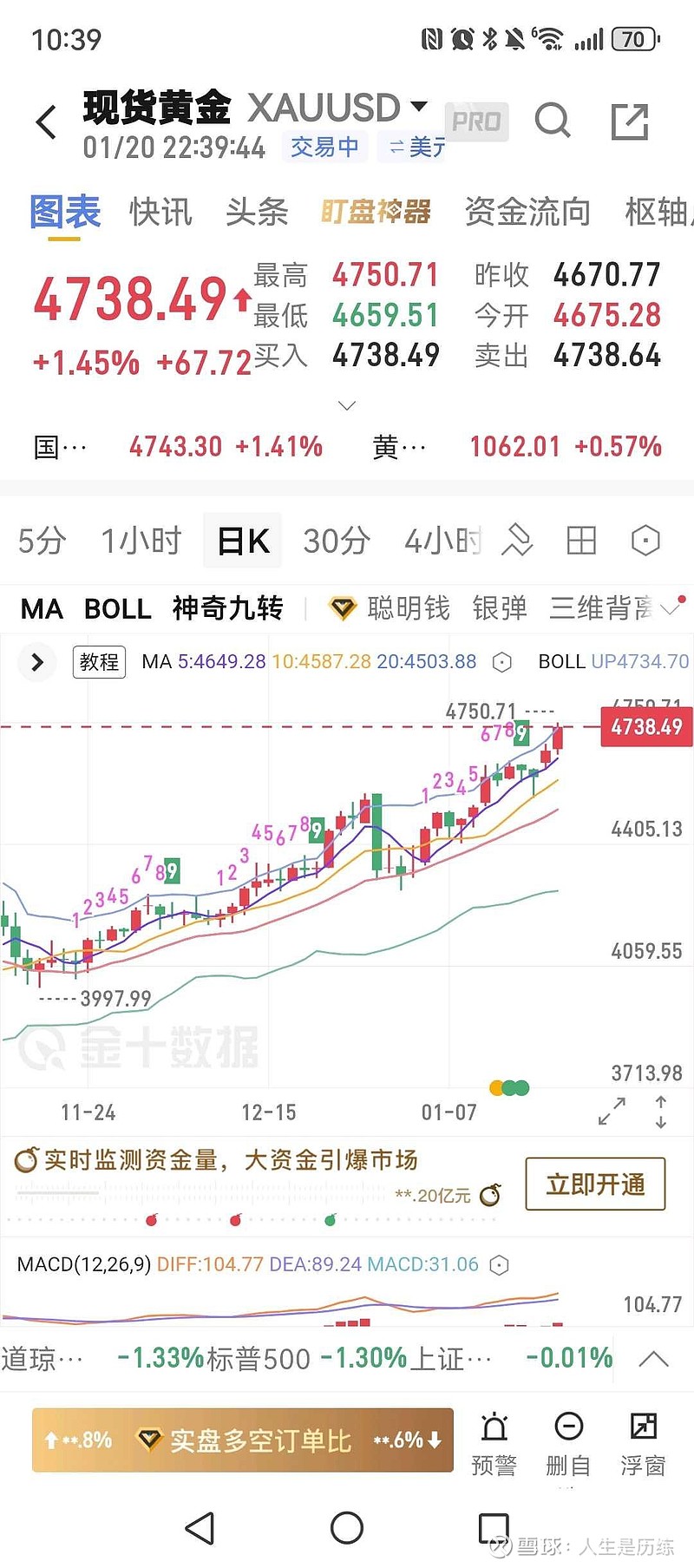
Task: Toggle the 银弹 indicator
Action: coord(500,608)
